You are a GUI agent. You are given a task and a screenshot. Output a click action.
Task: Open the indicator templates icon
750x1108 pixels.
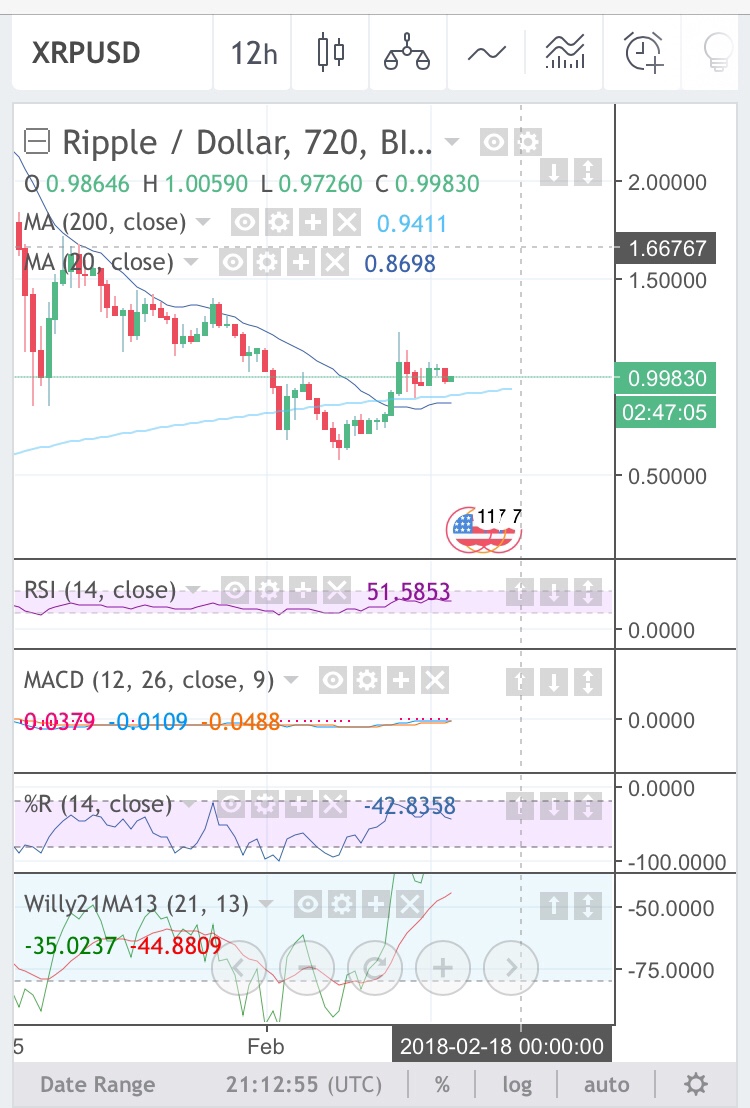[565, 52]
